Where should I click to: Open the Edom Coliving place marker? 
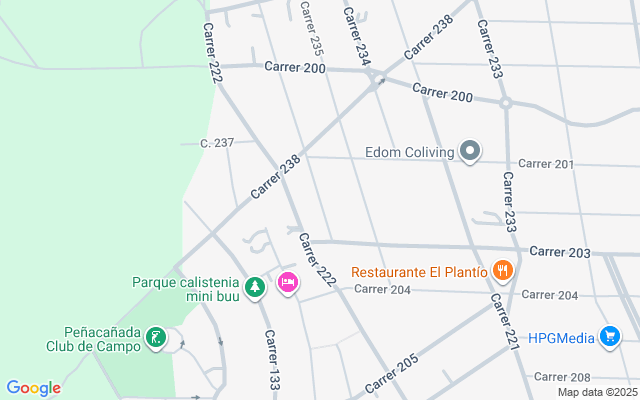471,152
